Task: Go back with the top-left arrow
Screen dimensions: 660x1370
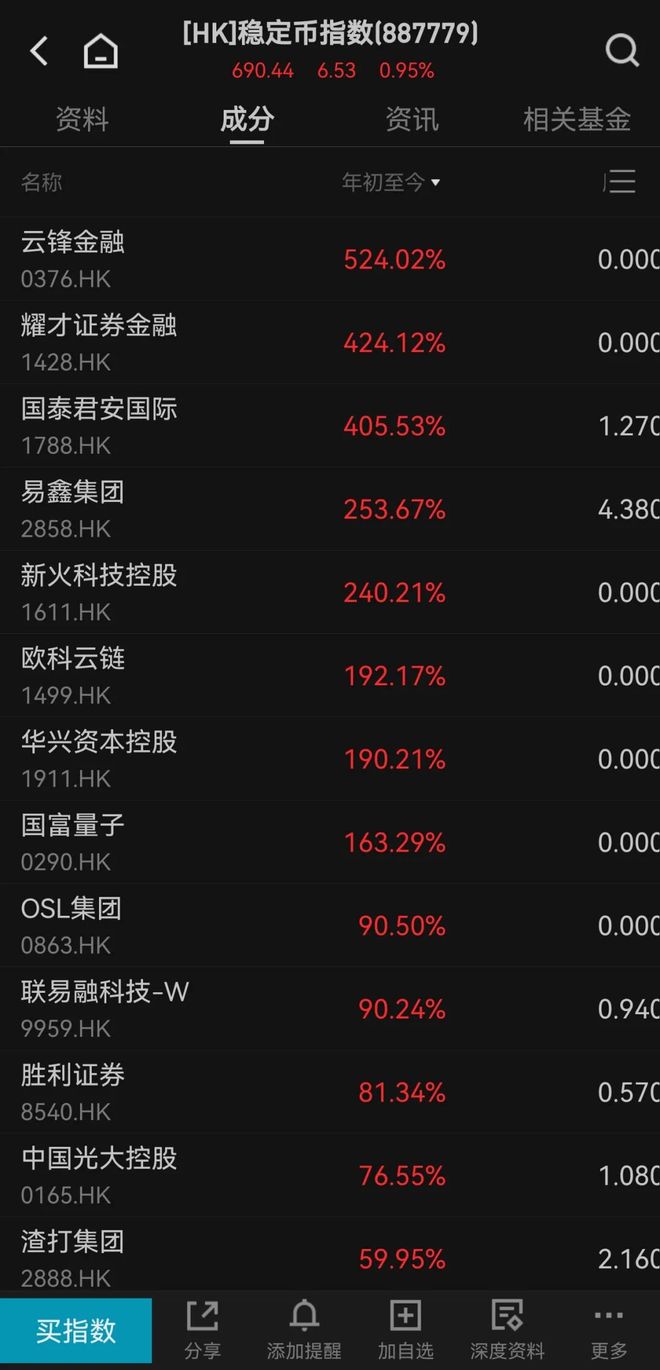Action: pos(39,50)
